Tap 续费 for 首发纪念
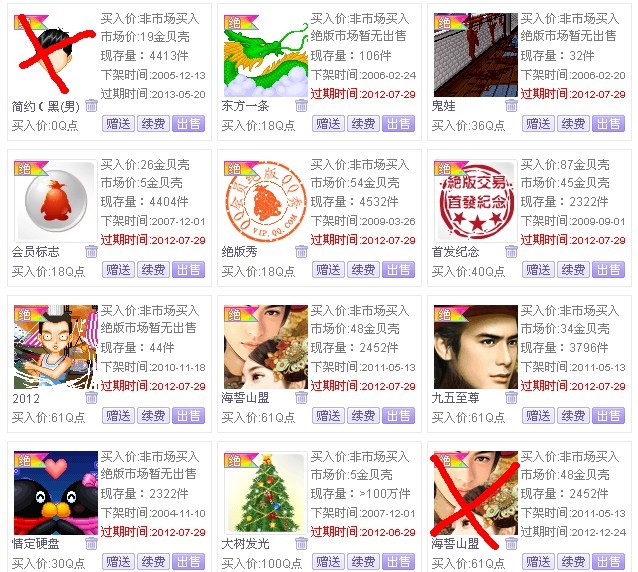Screen dimensions: 638x572 (x=573, y=270)
